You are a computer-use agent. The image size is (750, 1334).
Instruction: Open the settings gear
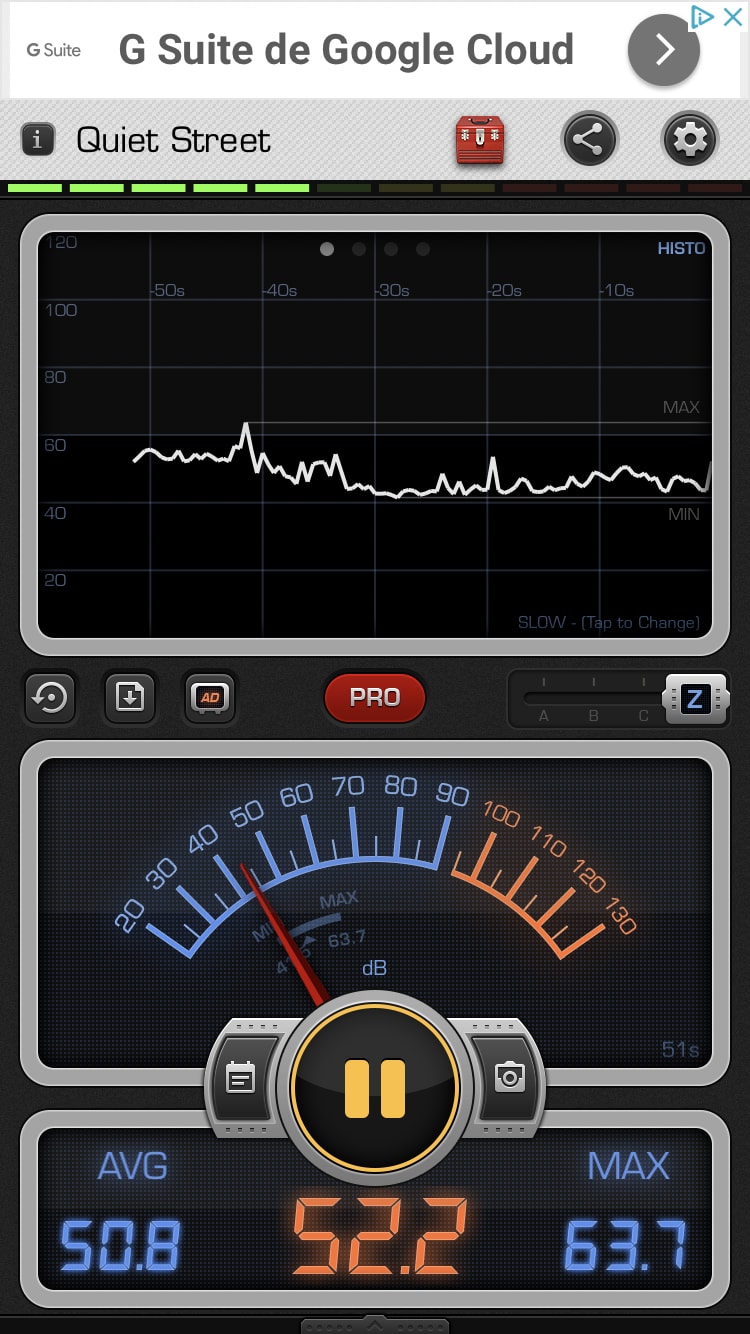click(x=690, y=140)
